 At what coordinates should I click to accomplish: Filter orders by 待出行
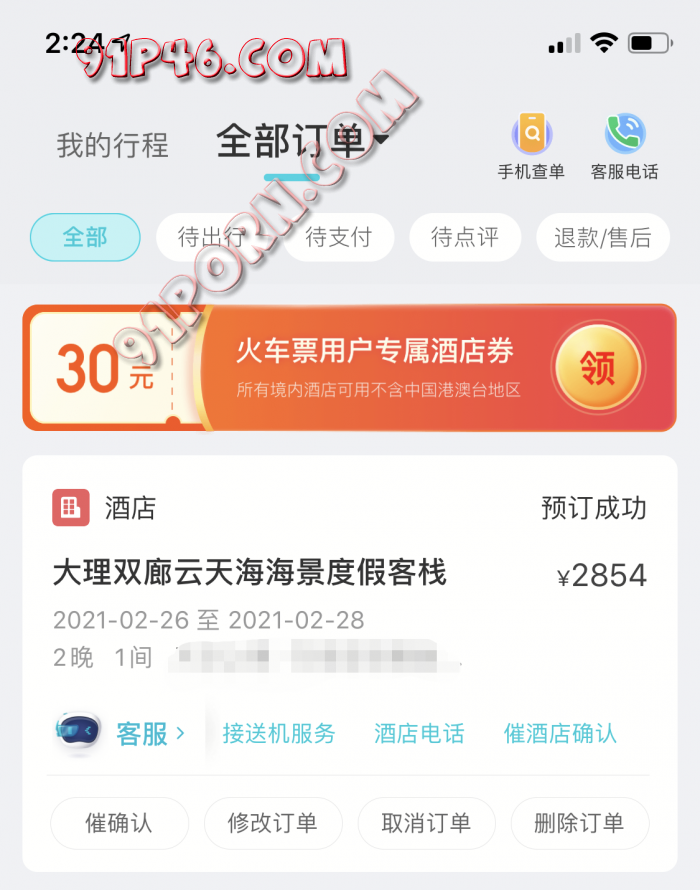pos(212,237)
